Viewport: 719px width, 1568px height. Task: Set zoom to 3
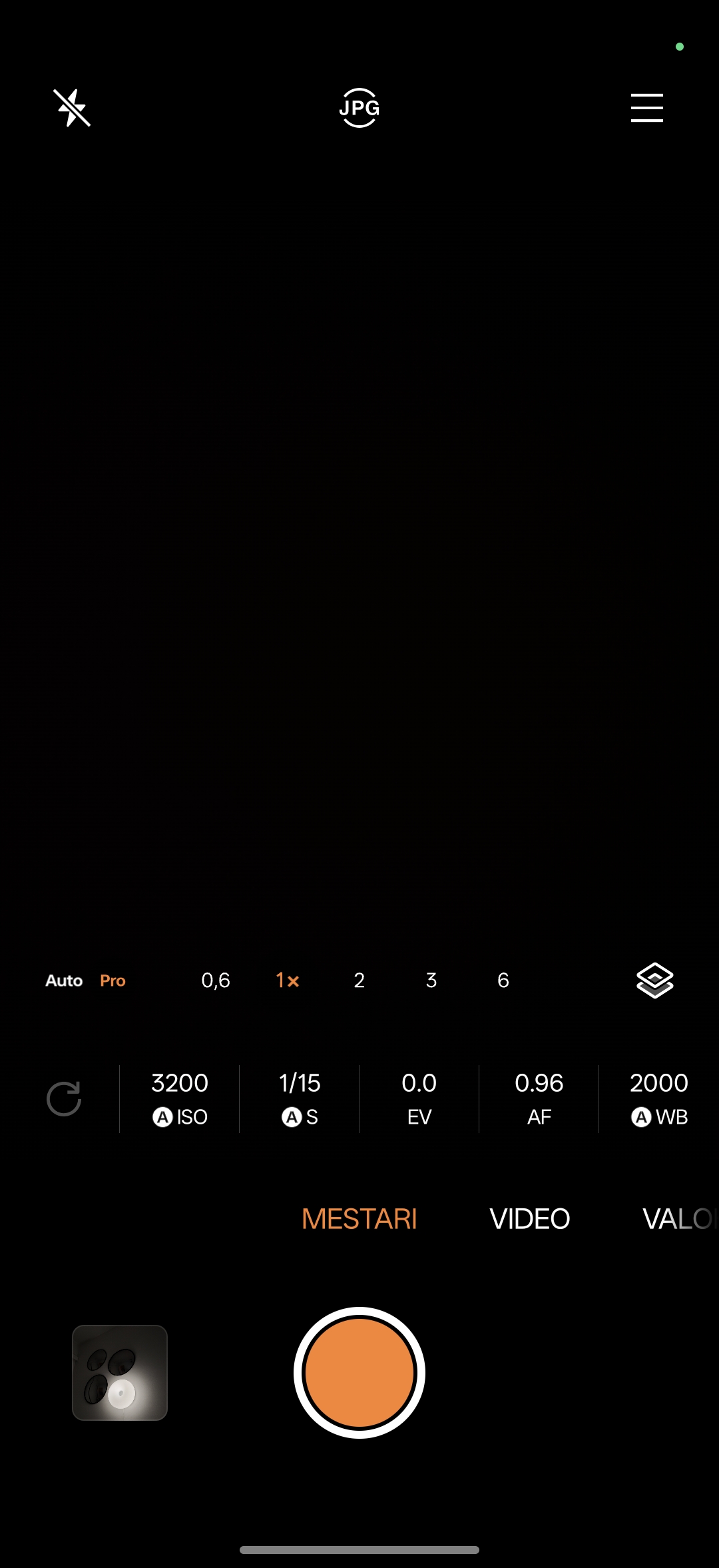(431, 980)
